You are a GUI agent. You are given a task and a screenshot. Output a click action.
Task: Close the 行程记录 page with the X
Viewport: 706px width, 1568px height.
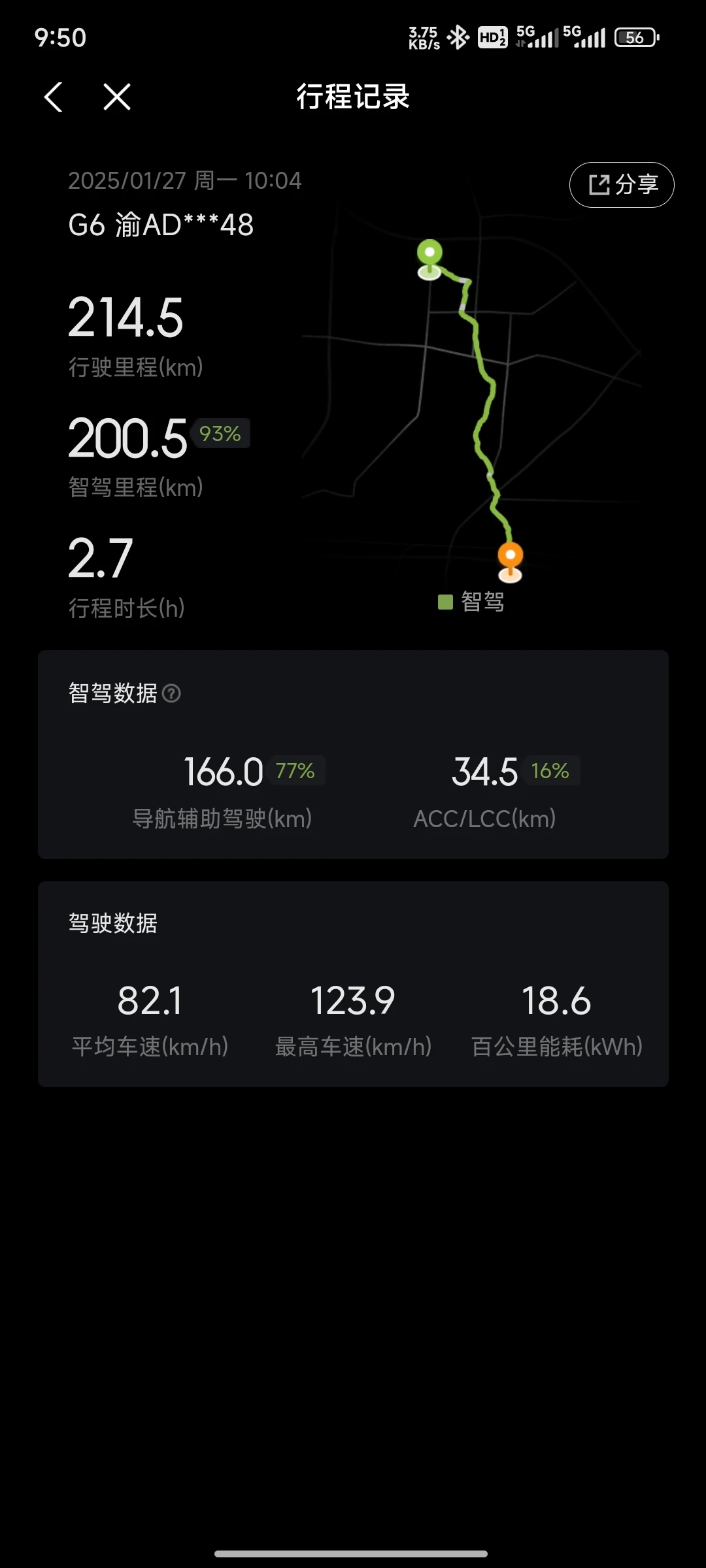(117, 97)
